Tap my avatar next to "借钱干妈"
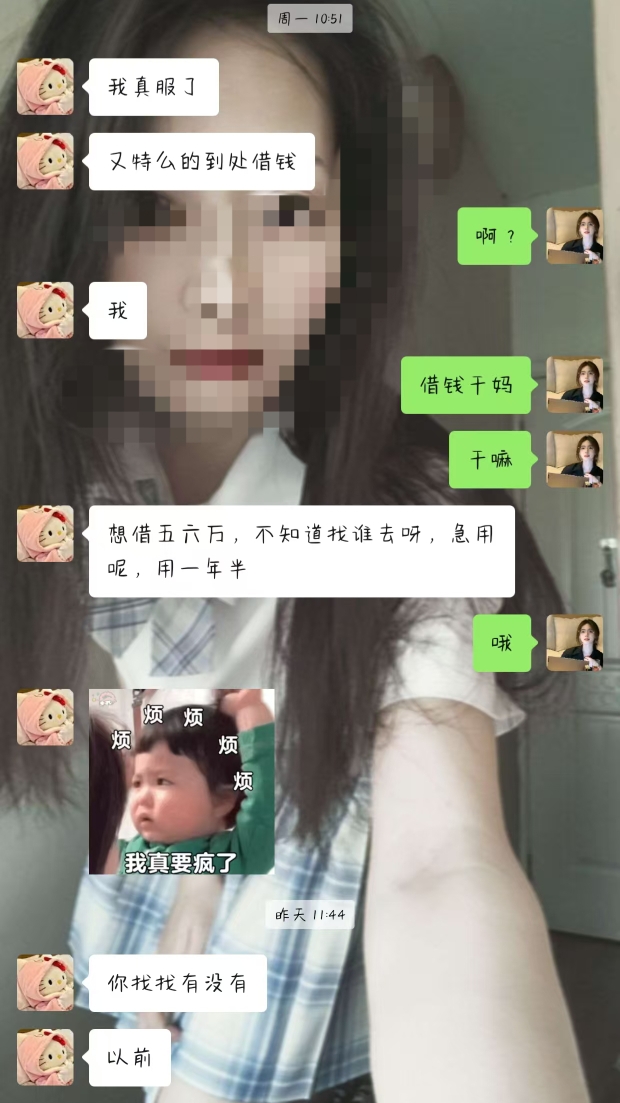The width and height of the screenshot is (620, 1103). 574,385
